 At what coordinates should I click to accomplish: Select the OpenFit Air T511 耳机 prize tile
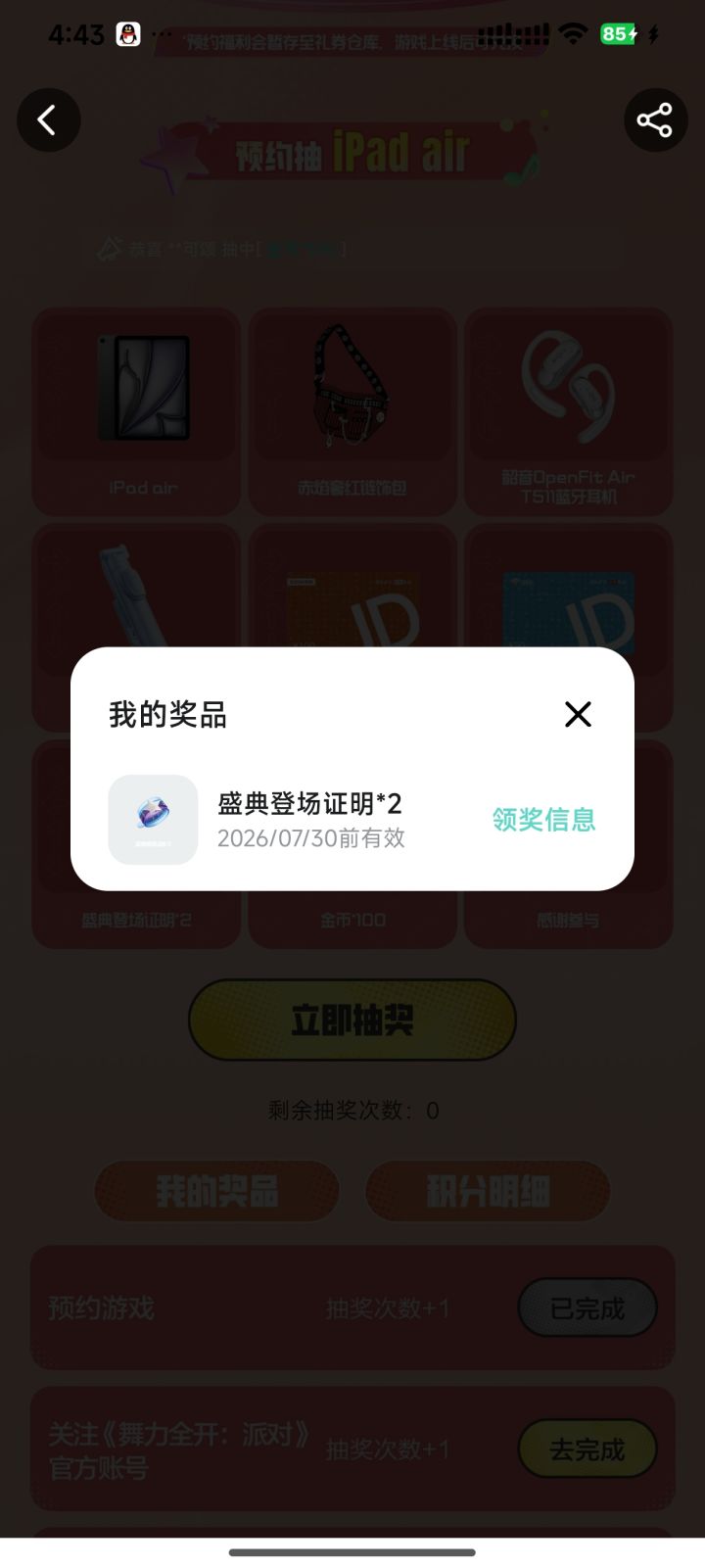pos(568,411)
